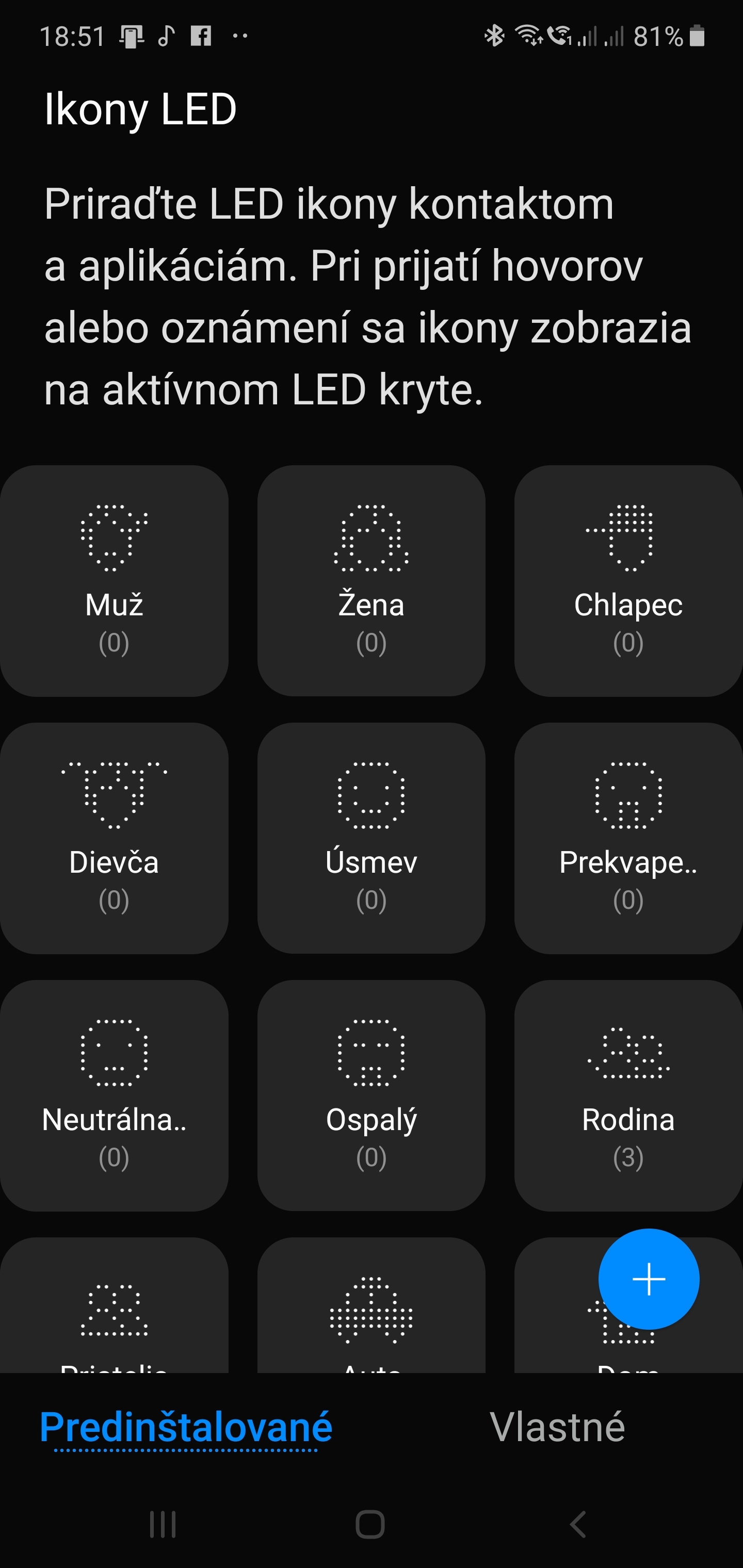
Task: Go back using the system back button
Action: (578, 1524)
